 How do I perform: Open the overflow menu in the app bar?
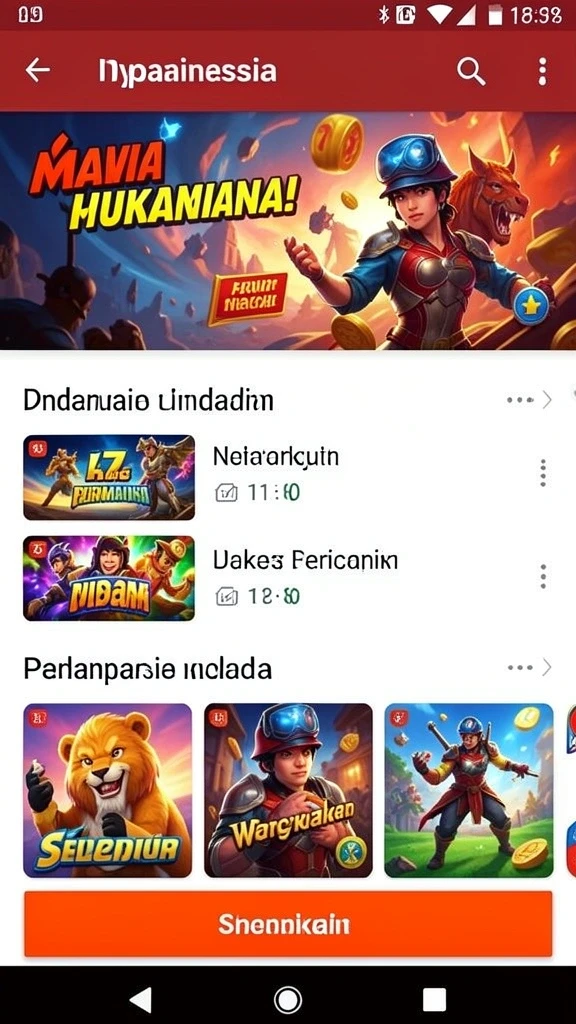click(x=542, y=71)
